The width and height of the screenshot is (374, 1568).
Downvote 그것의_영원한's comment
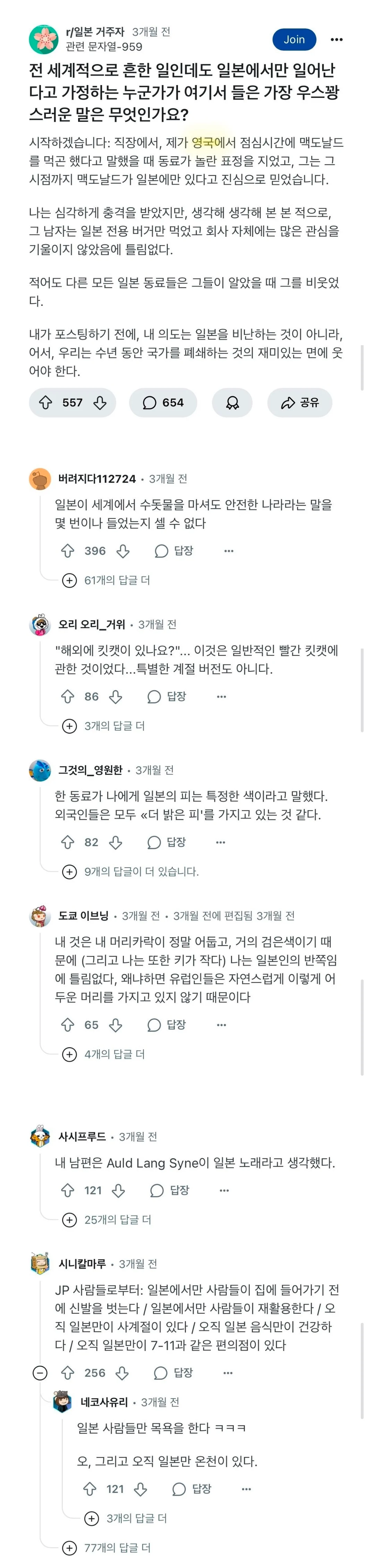116,842
